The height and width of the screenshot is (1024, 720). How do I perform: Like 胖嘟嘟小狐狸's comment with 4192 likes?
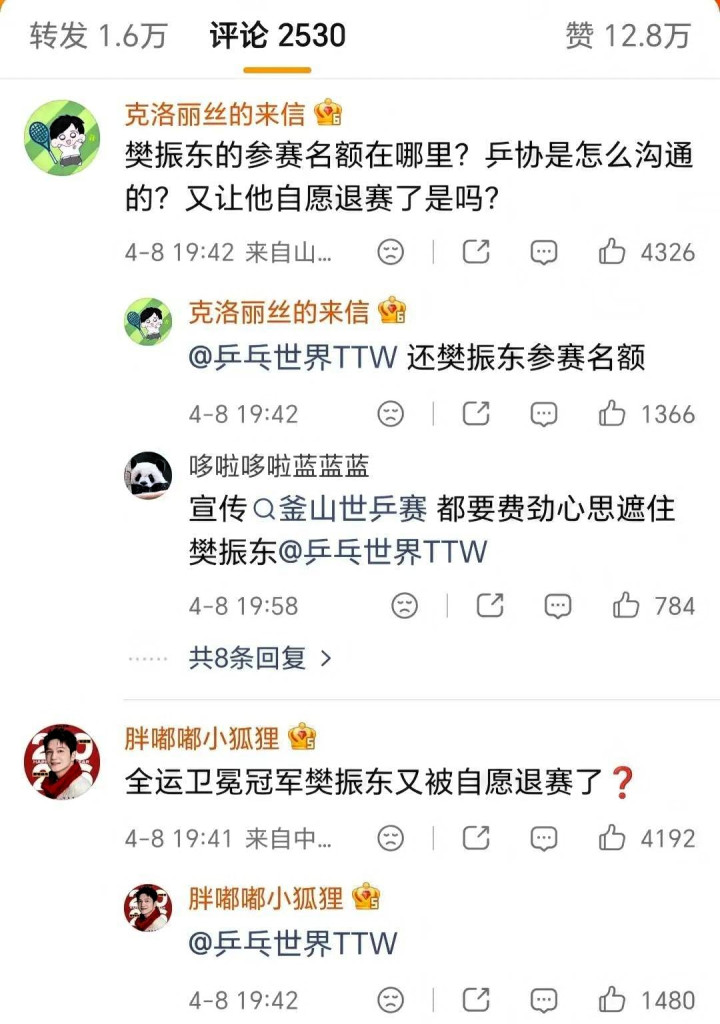(x=612, y=838)
